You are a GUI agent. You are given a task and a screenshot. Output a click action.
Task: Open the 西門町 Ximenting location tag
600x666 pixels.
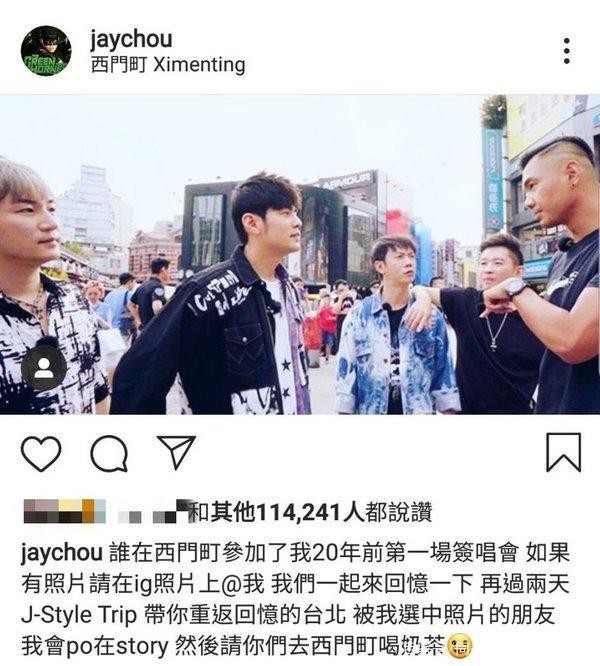coord(167,65)
